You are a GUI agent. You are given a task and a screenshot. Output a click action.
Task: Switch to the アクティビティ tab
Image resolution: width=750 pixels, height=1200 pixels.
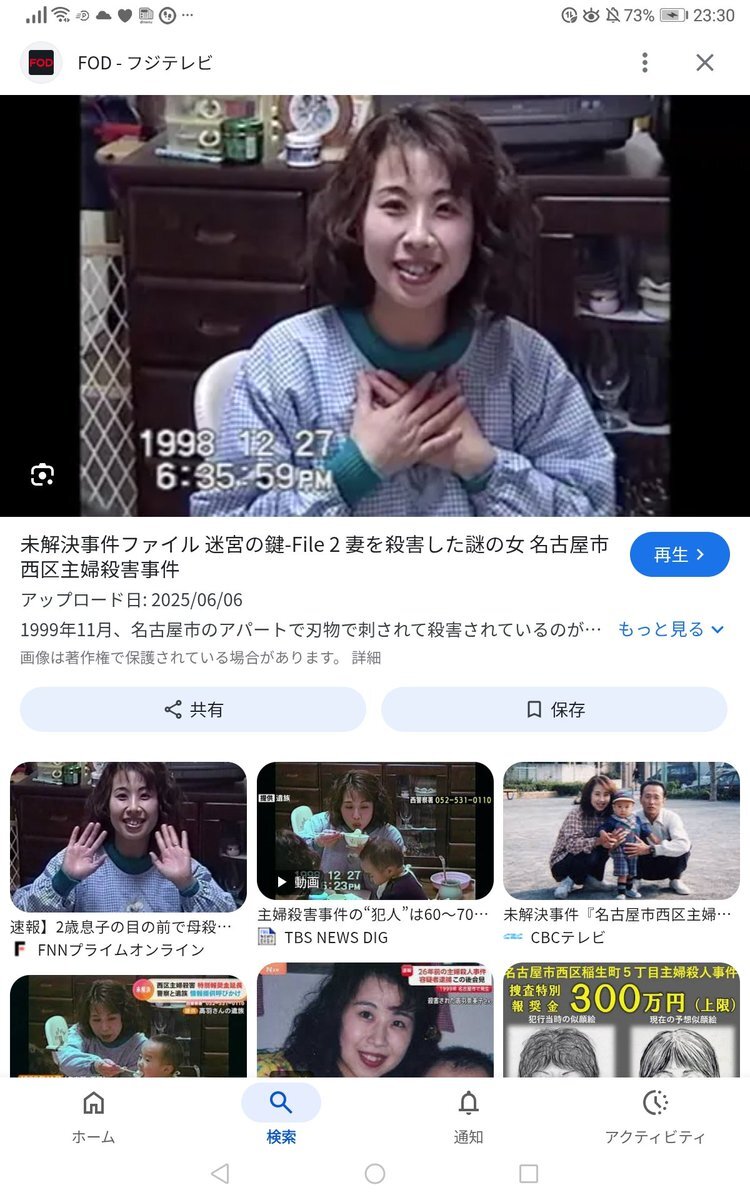[x=655, y=1115]
